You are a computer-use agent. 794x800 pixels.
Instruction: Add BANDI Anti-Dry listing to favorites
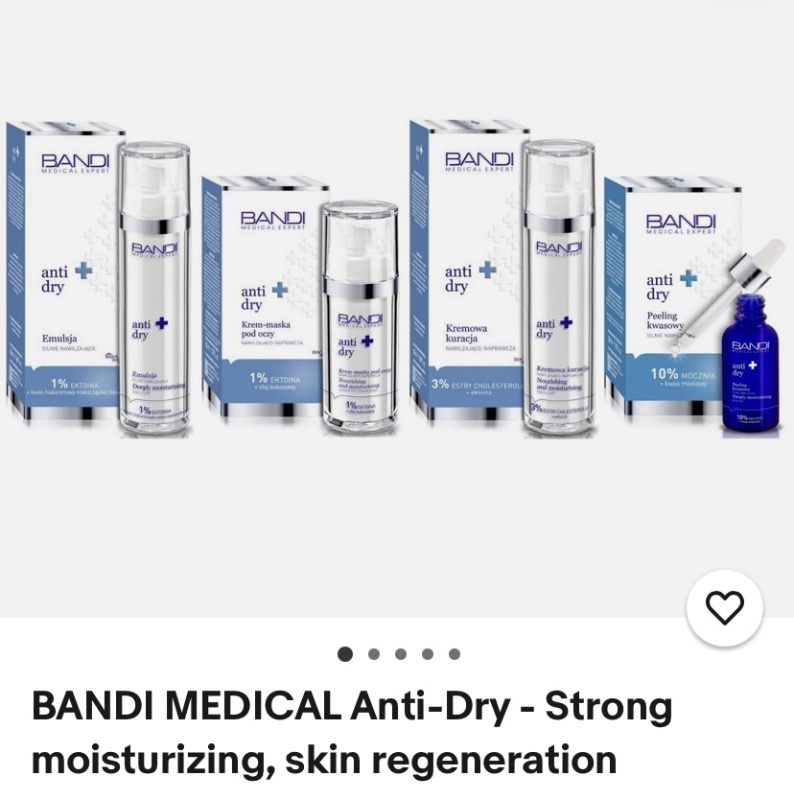[x=724, y=607]
